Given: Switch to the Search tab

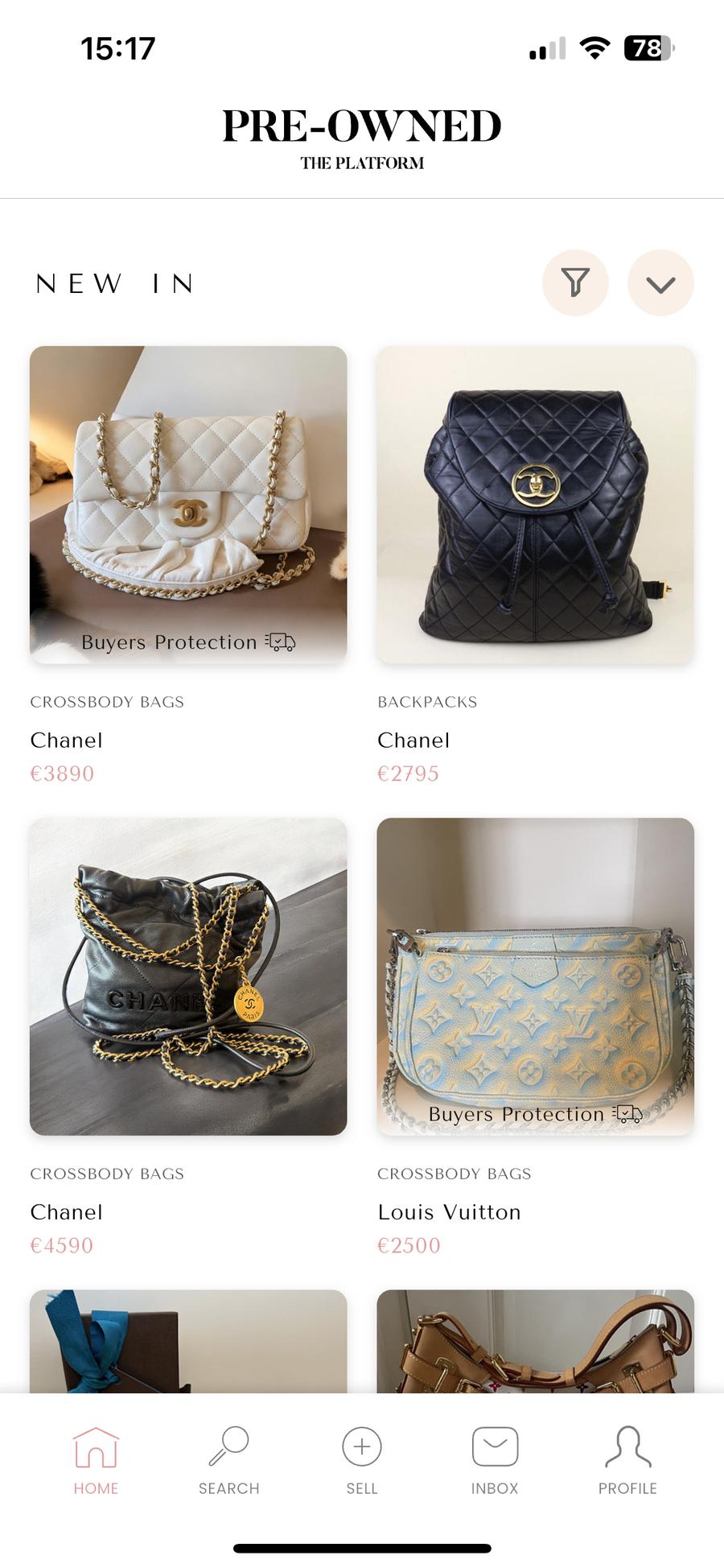Looking at the screenshot, I should click(228, 1460).
